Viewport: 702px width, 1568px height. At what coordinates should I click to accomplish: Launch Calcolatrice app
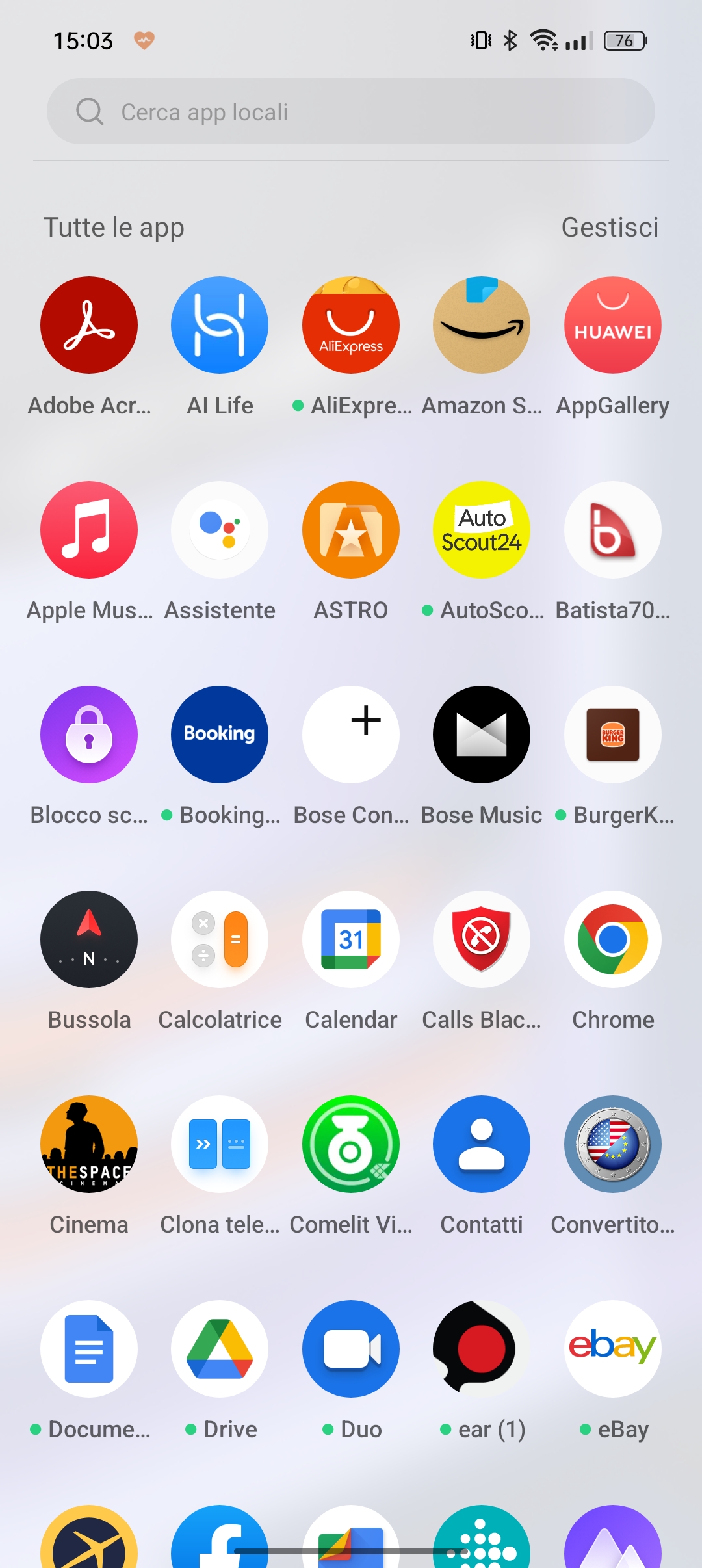[220, 939]
